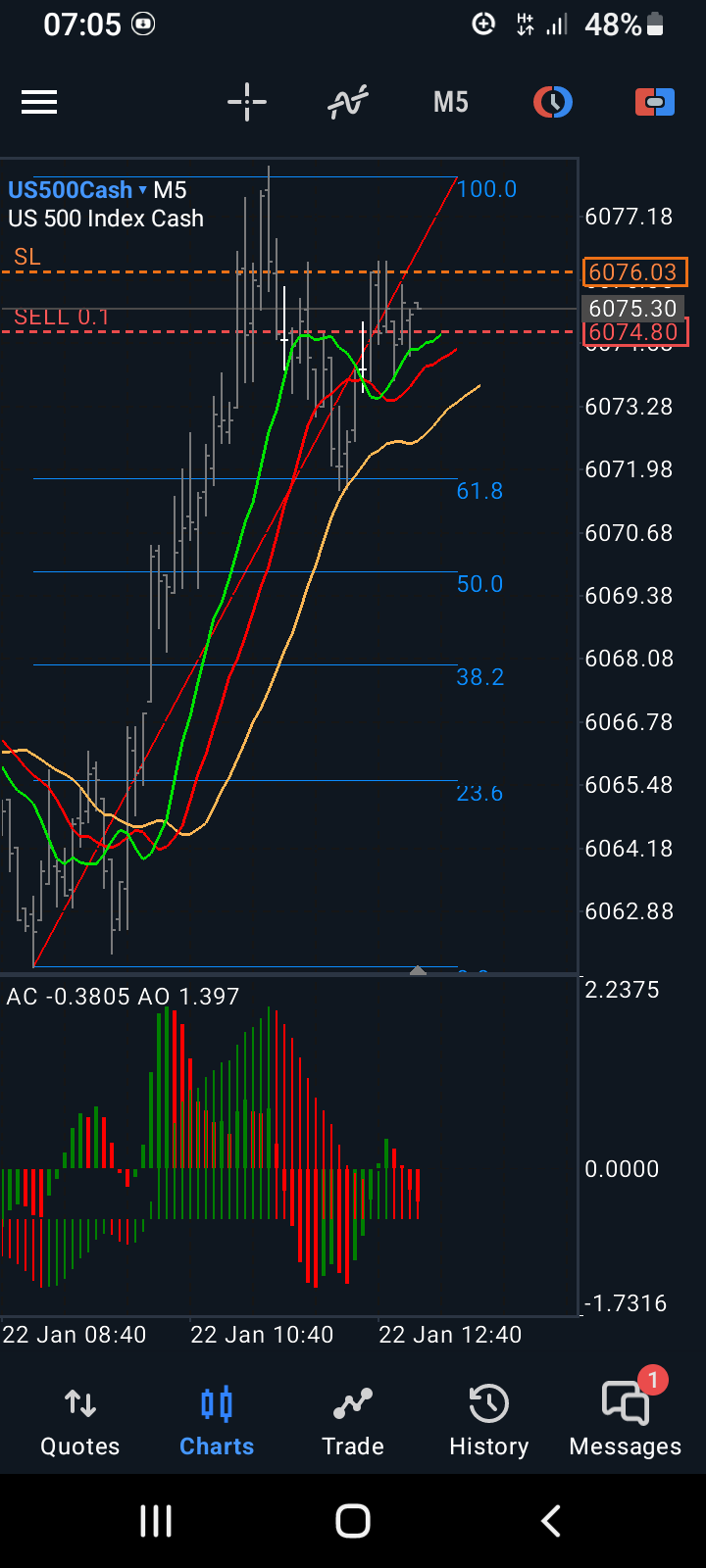
Task: Switch to the Quotes tab
Action: 79,1422
